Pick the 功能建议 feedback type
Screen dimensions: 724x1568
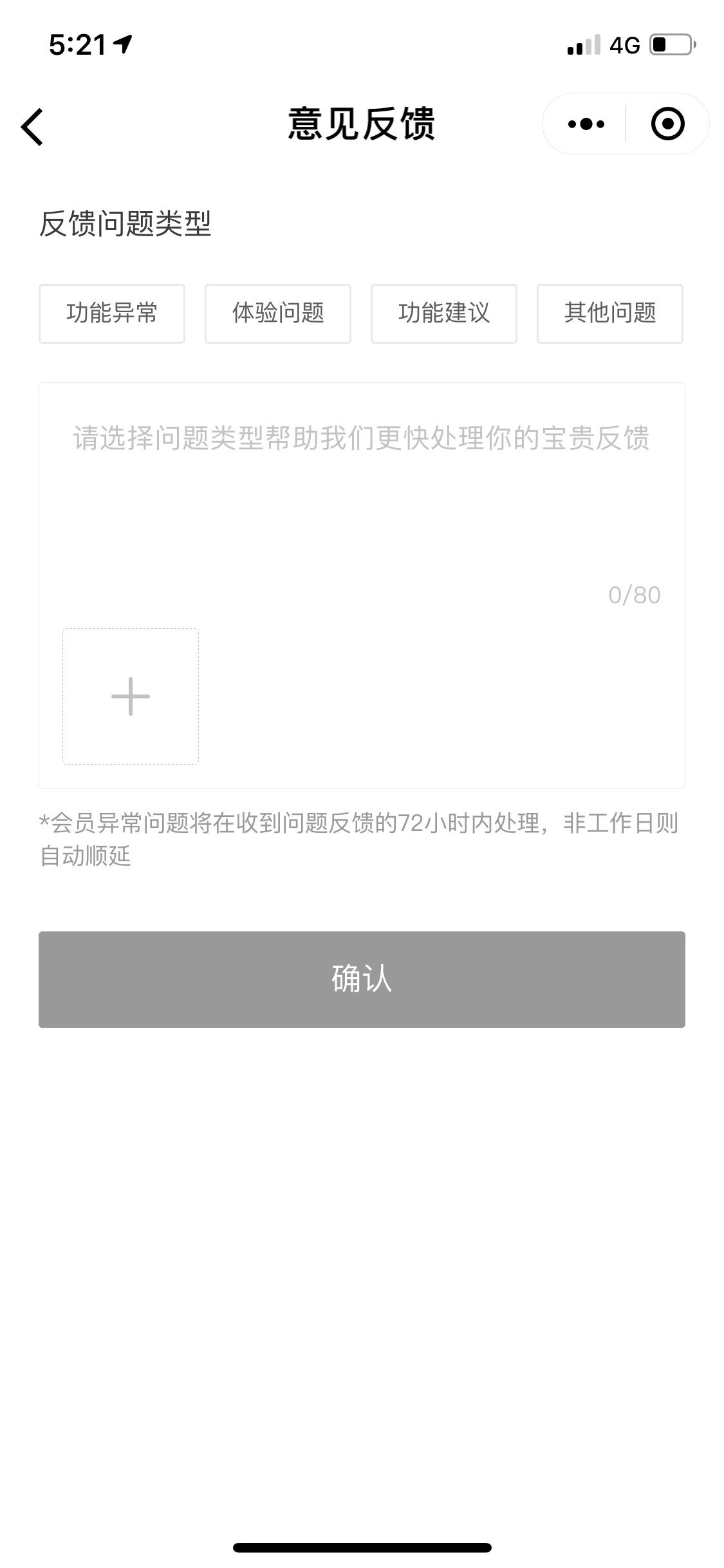444,313
